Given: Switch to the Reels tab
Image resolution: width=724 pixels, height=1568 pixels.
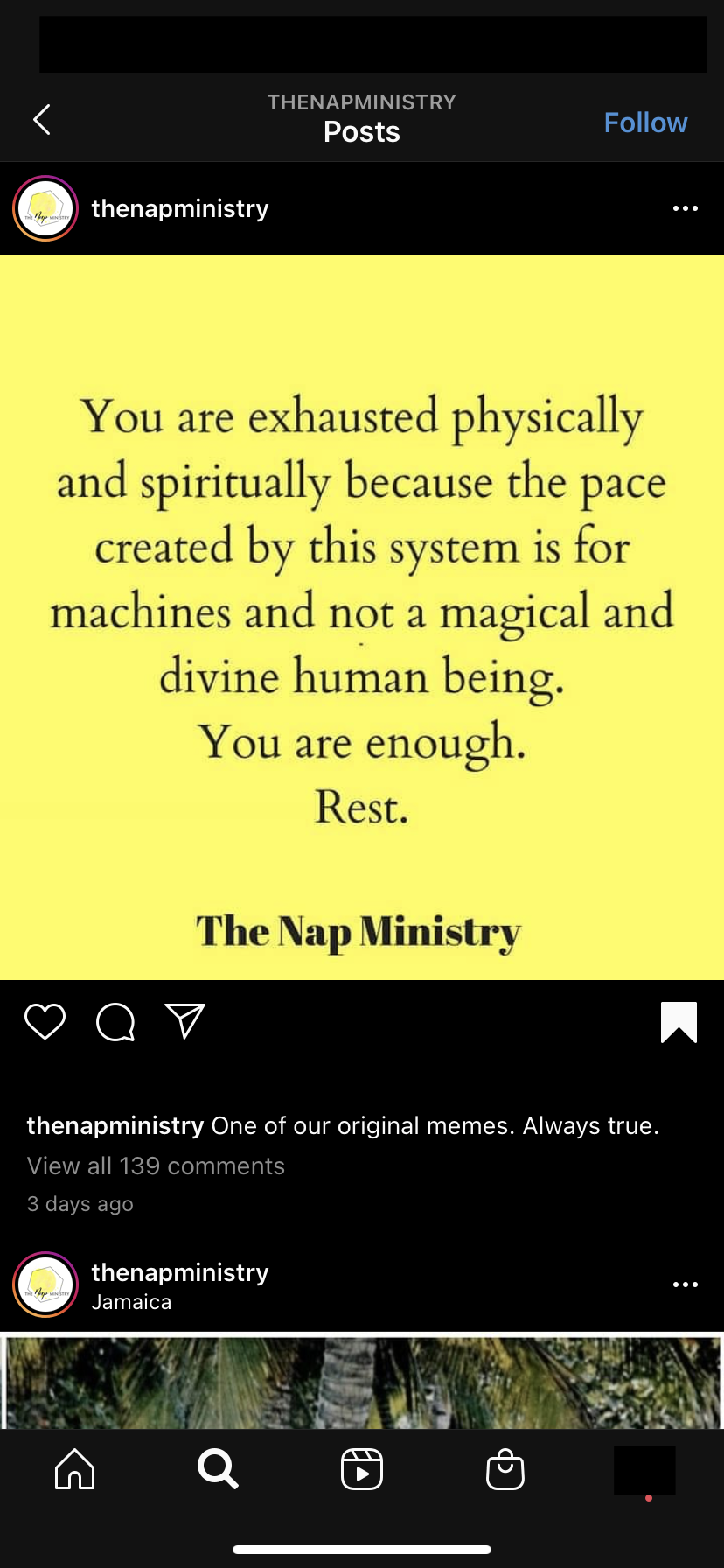Looking at the screenshot, I should pyautogui.click(x=361, y=1468).
